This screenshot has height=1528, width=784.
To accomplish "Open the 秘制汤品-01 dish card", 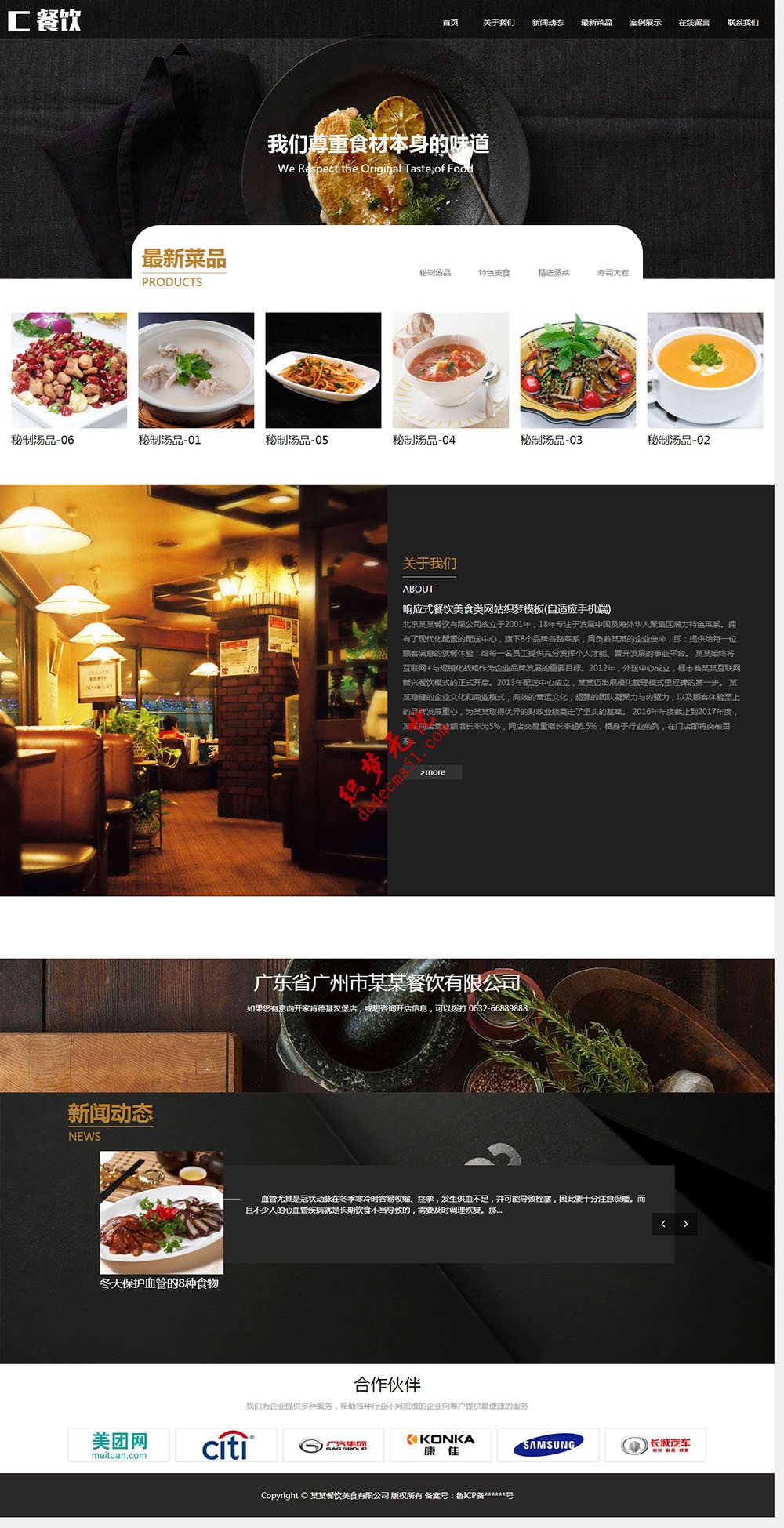I will click(x=196, y=371).
